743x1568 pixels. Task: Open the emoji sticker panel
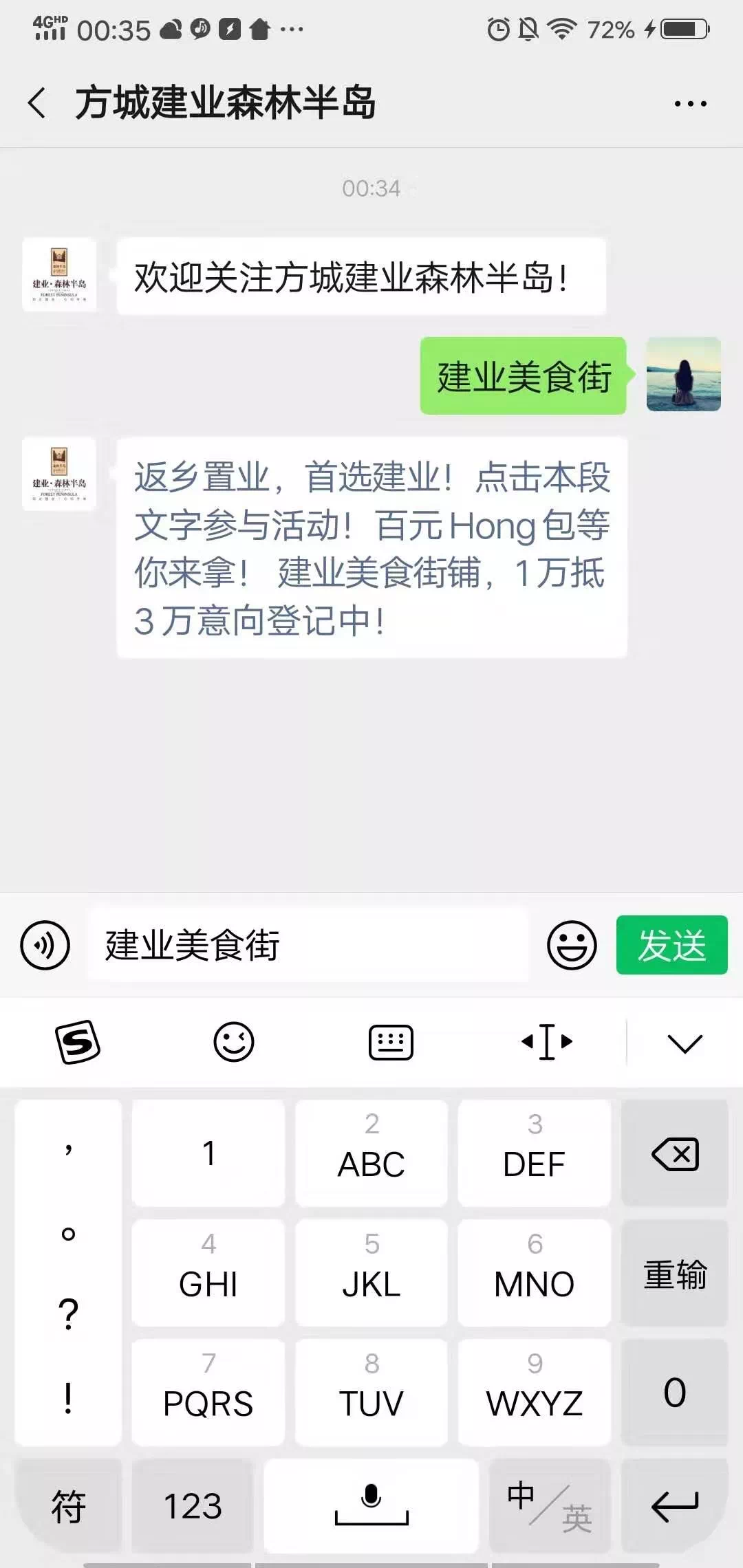[571, 946]
